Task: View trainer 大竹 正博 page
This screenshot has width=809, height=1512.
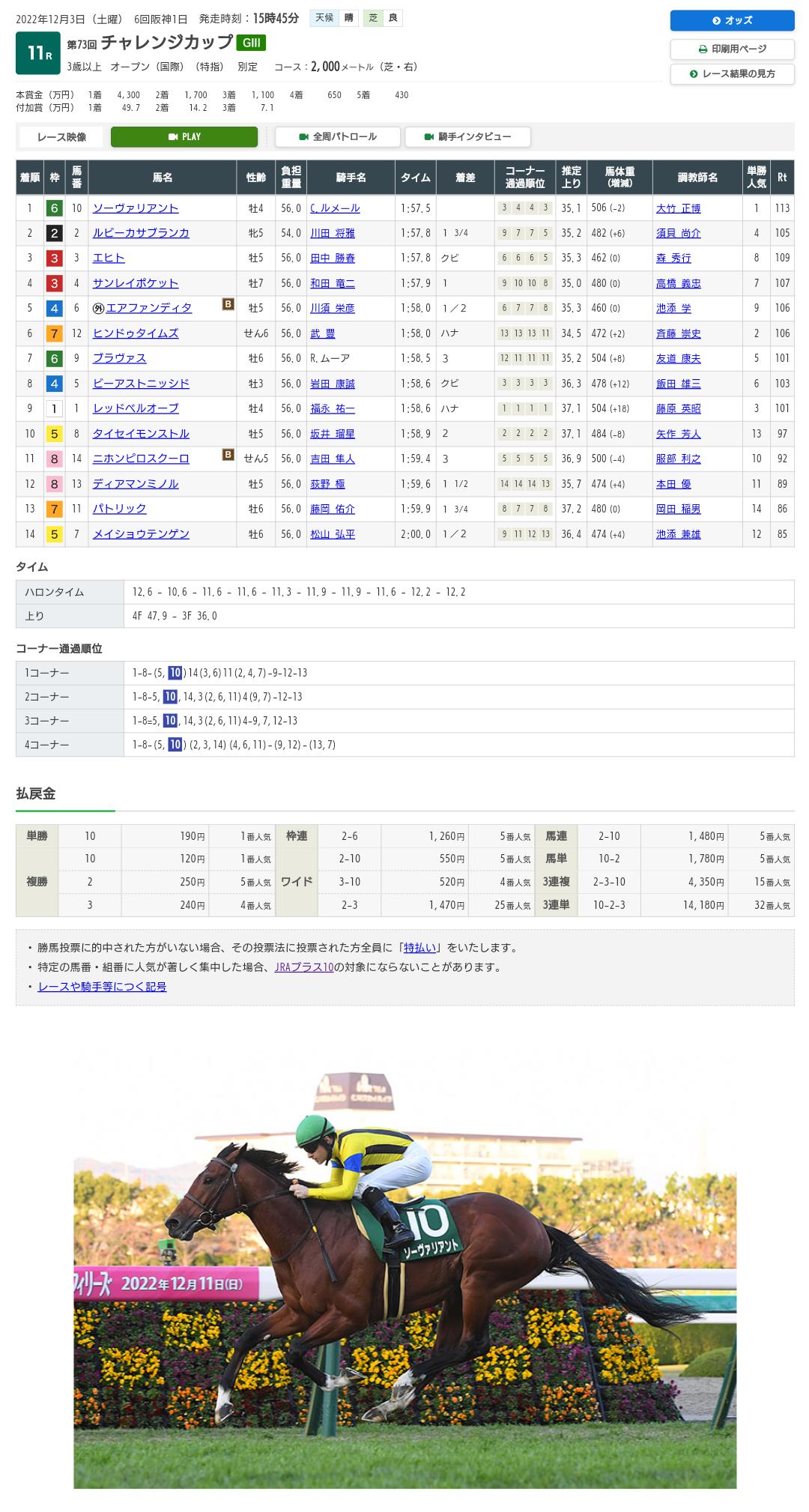Action: [678, 208]
